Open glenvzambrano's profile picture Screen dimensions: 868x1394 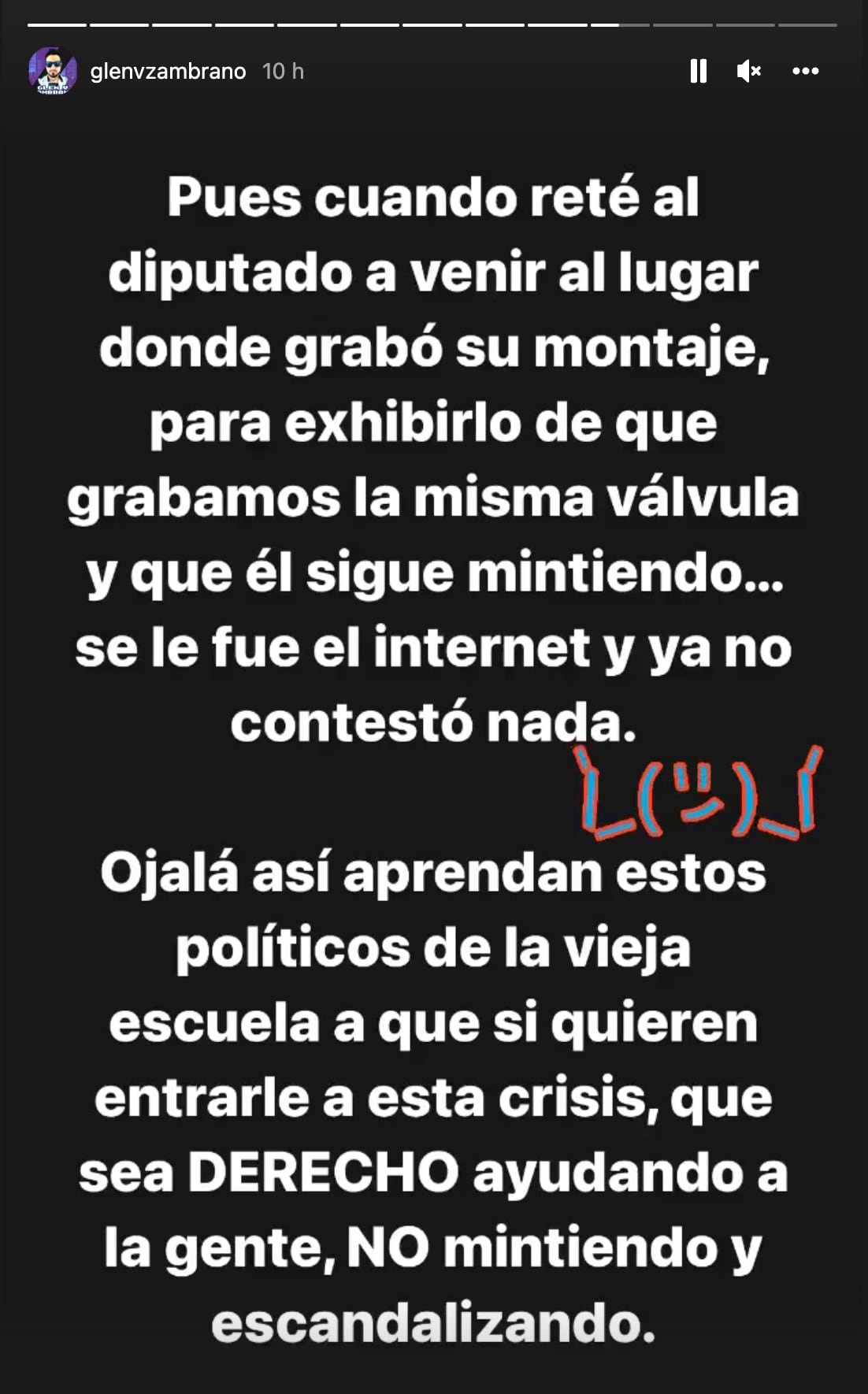(53, 71)
